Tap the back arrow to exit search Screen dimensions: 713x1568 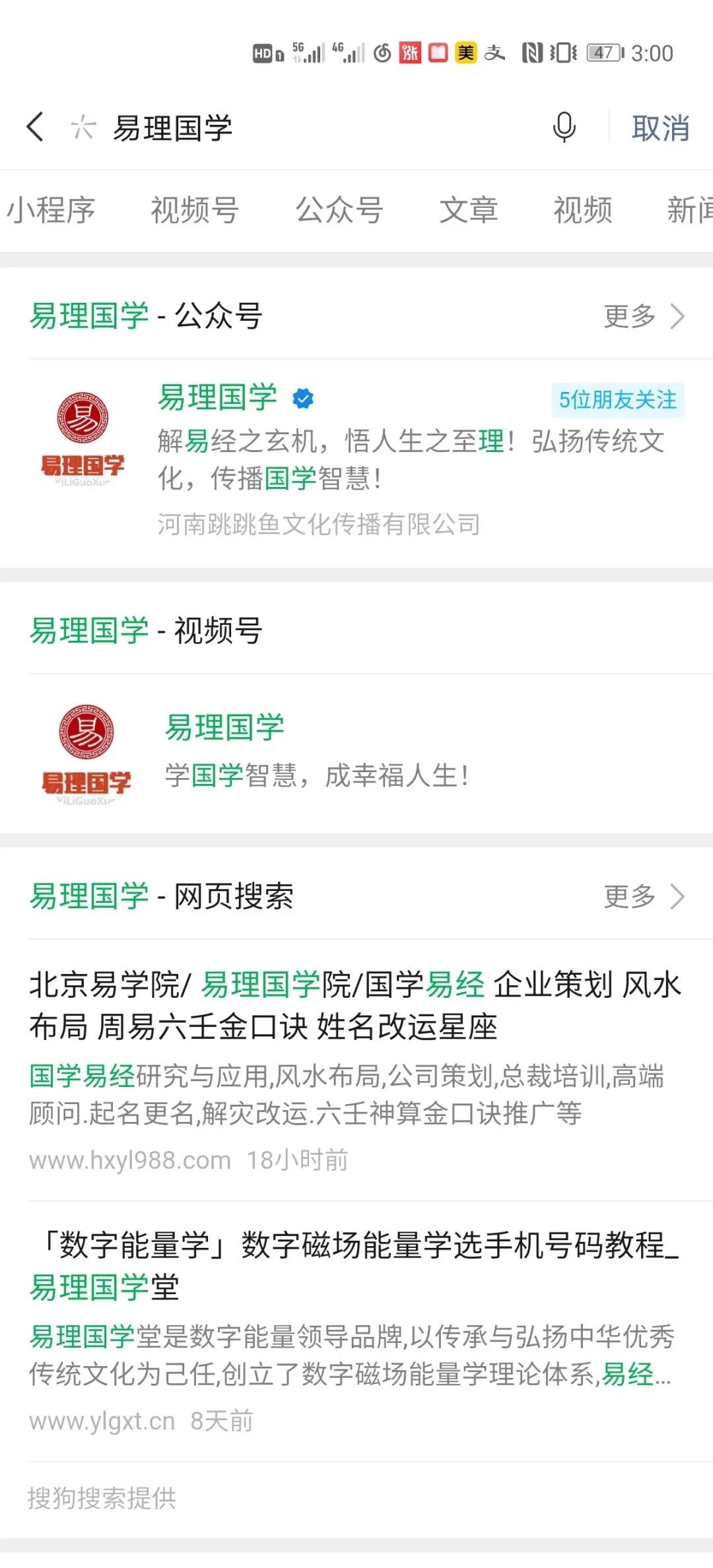(34, 127)
